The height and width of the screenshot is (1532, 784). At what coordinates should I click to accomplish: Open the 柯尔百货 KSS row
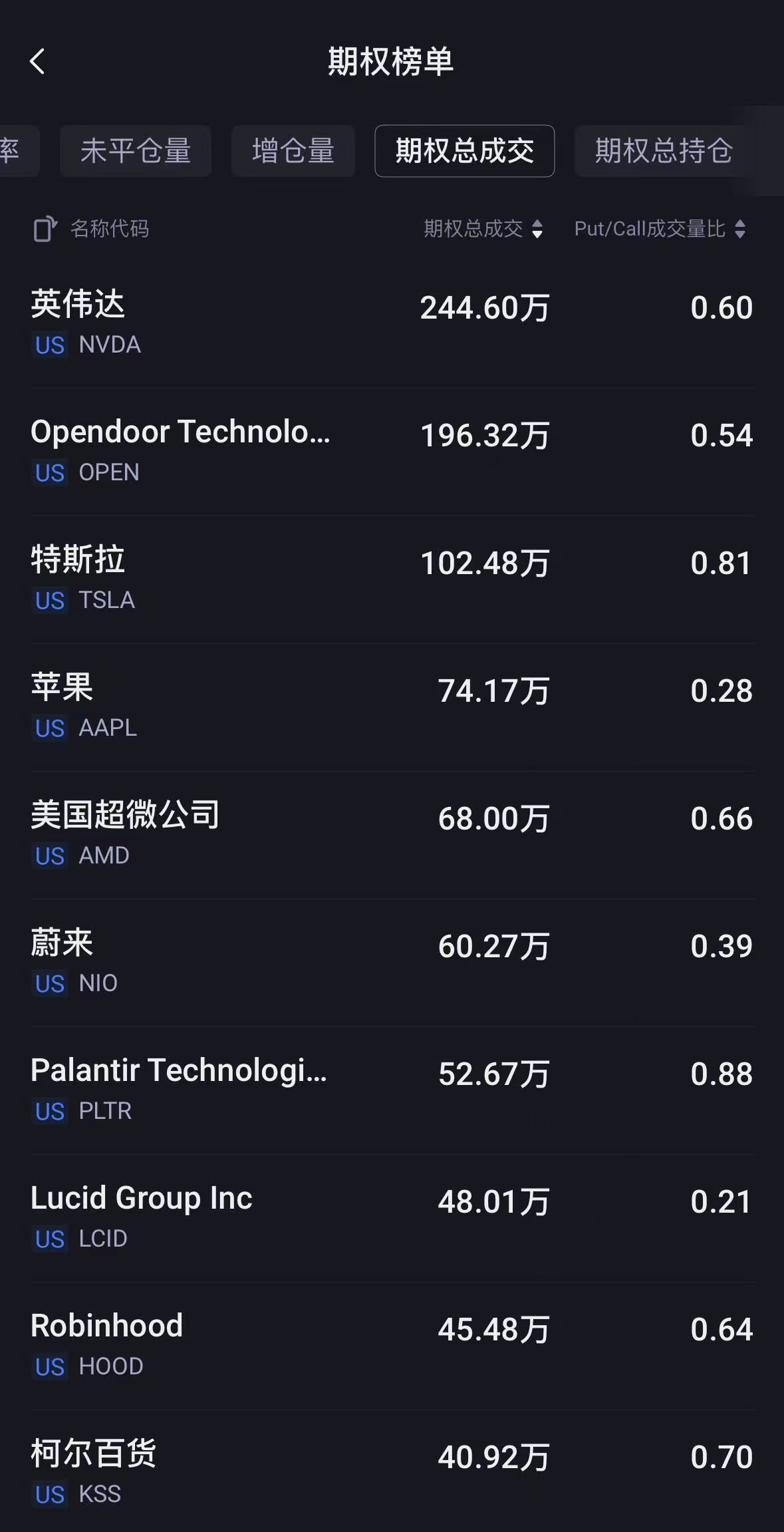coord(392,1471)
